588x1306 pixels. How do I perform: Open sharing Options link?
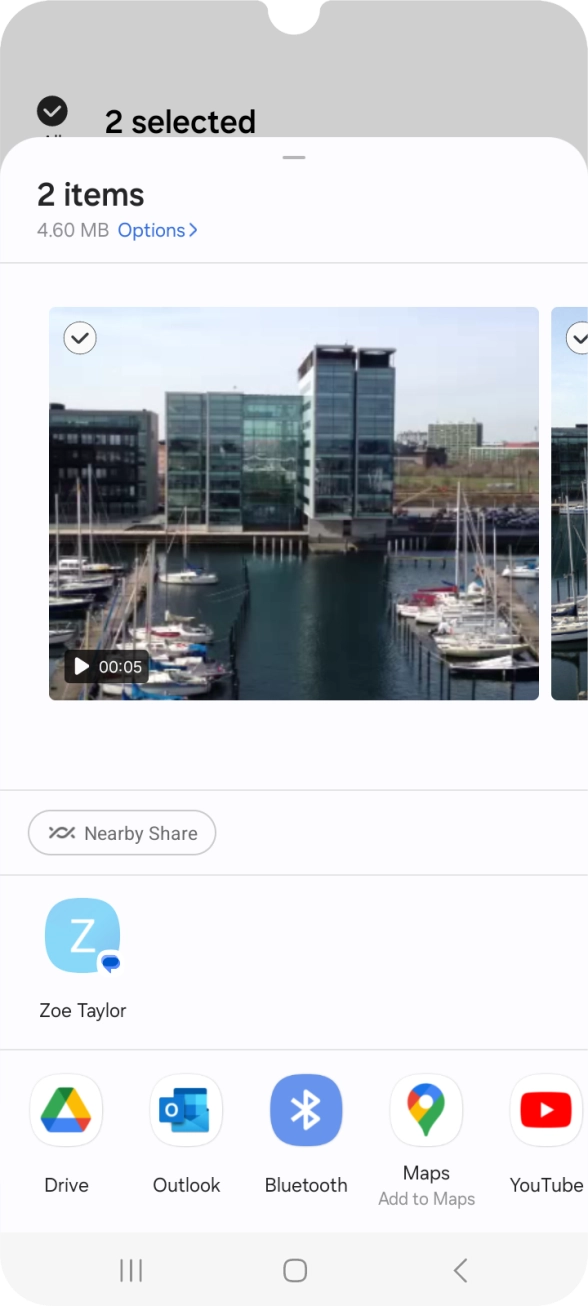(x=158, y=230)
